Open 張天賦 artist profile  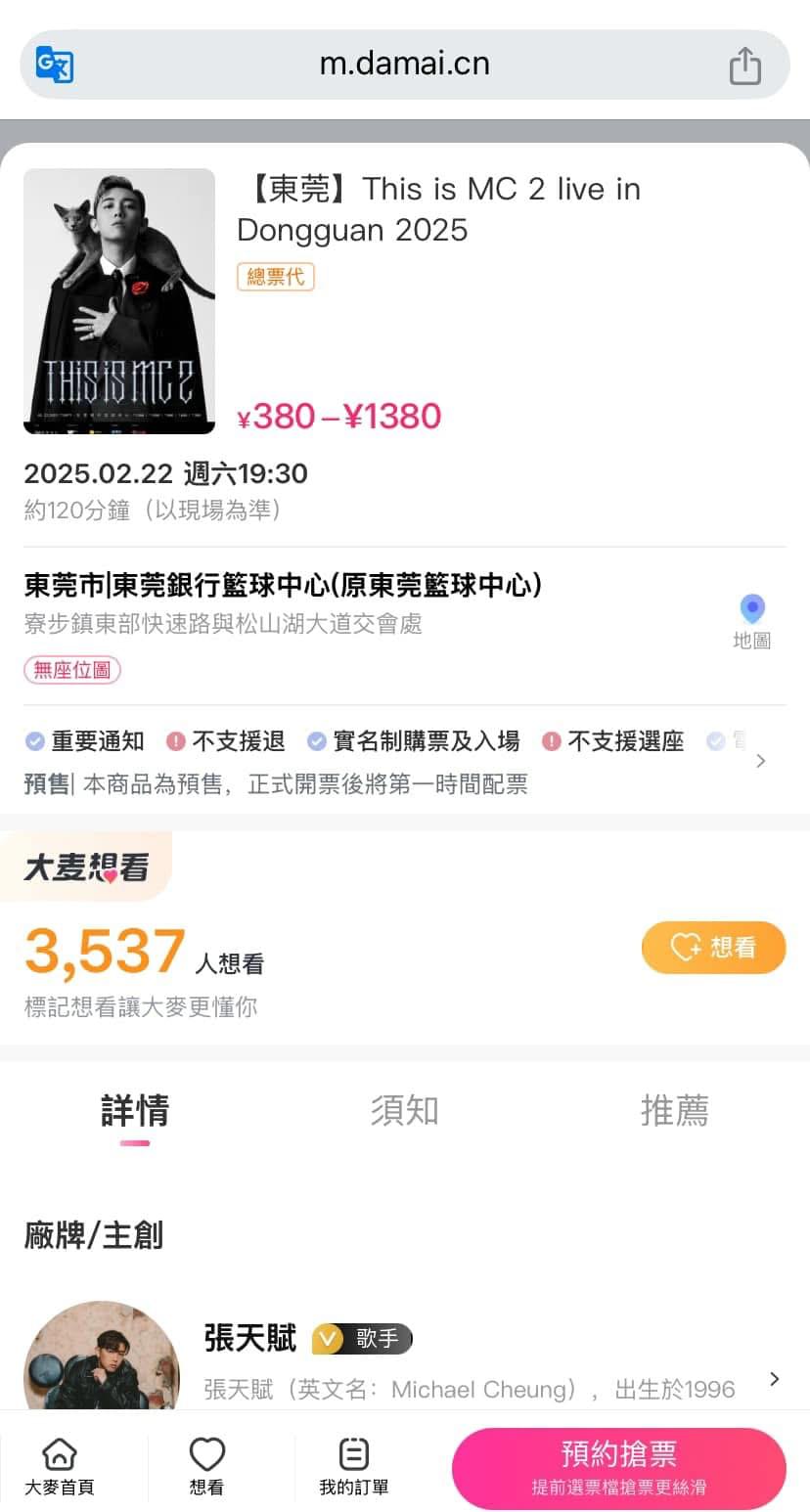(405, 1359)
